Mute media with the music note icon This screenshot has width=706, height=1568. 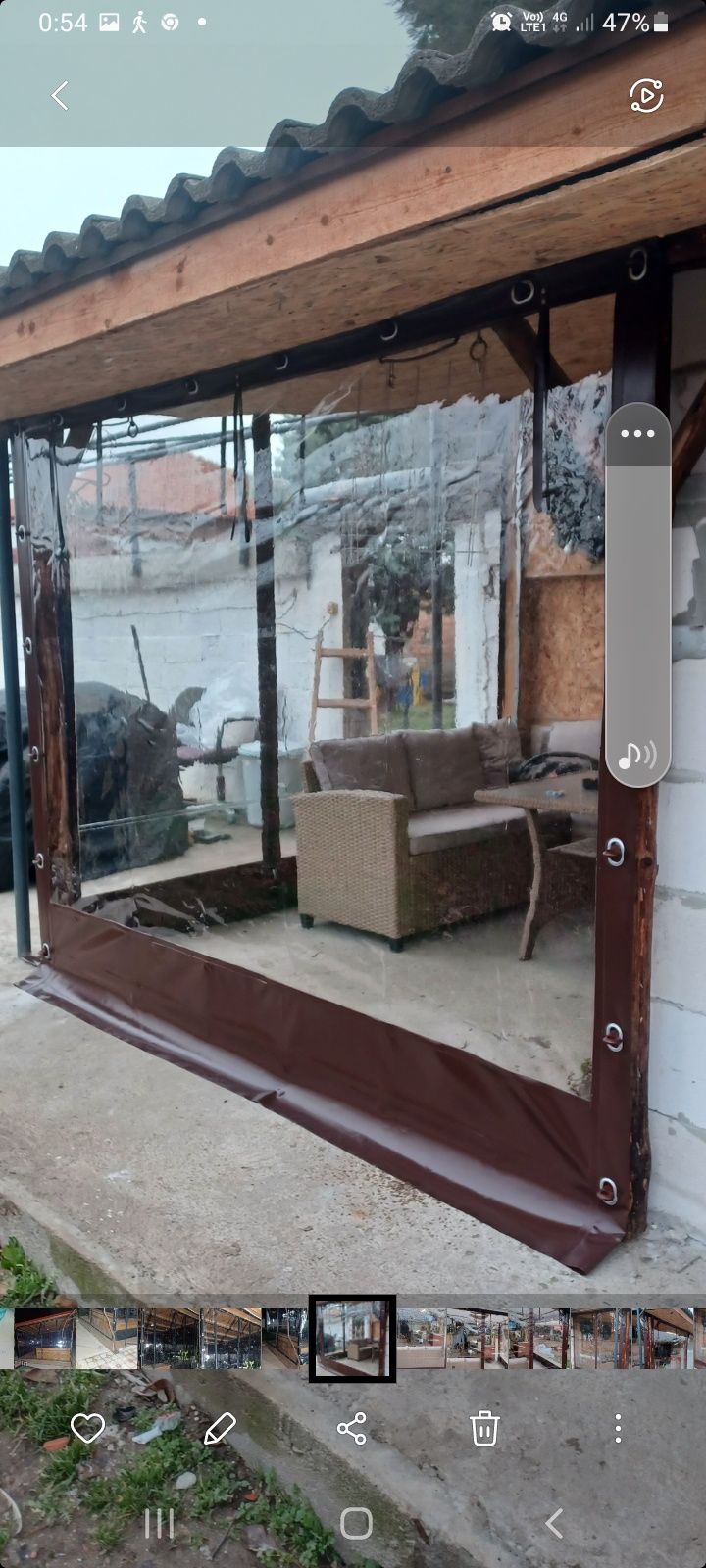tap(637, 755)
